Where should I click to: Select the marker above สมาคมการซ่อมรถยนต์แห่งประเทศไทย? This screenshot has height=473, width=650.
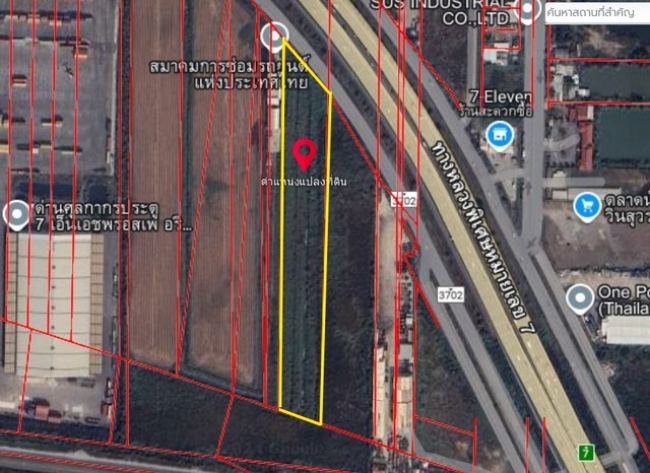click(x=273, y=37)
